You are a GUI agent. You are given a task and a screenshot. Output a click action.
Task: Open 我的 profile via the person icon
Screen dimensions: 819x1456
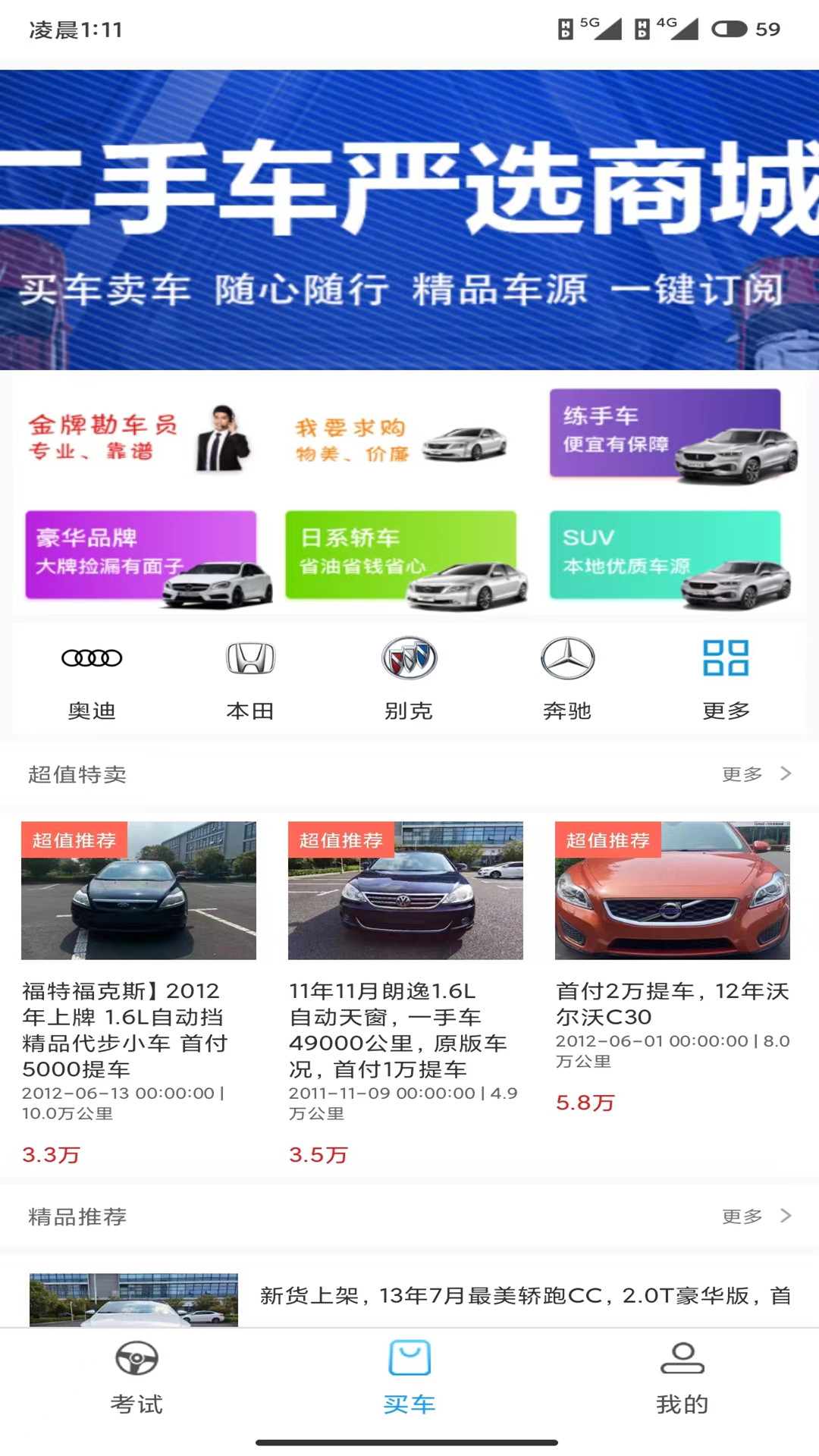pyautogui.click(x=681, y=1361)
